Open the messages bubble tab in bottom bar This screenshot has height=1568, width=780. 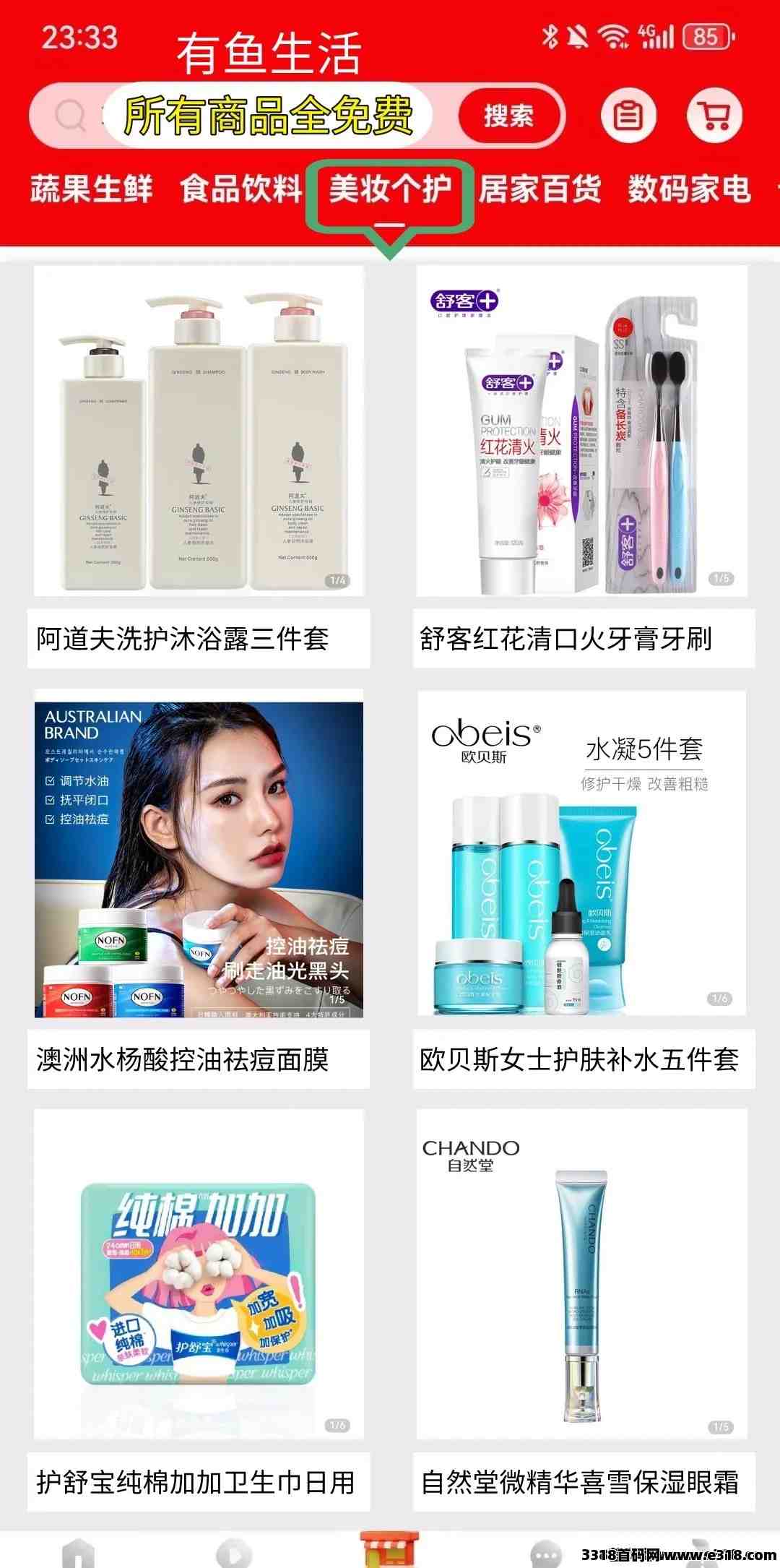click(x=546, y=1554)
